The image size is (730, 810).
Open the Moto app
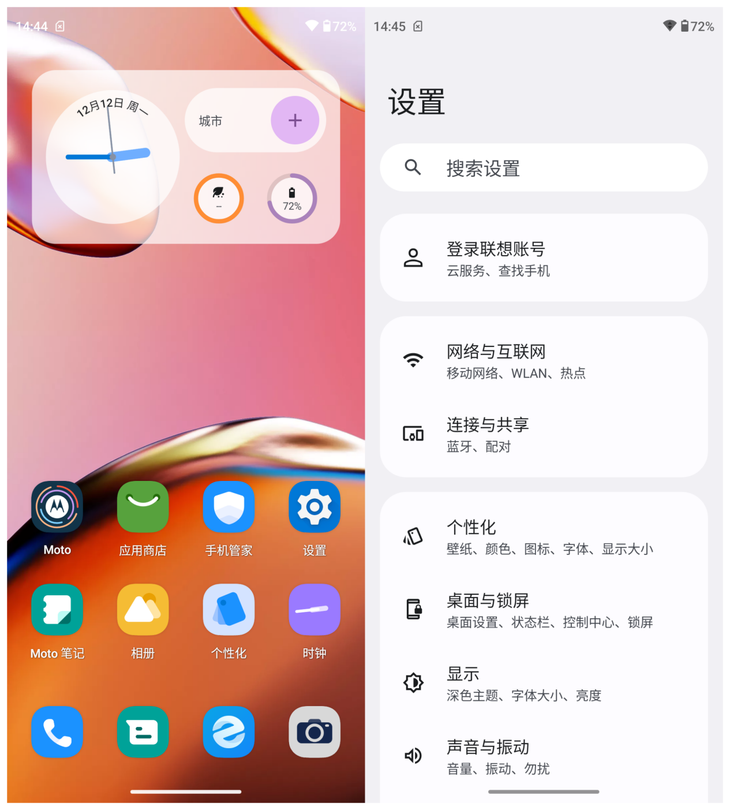tap(57, 508)
